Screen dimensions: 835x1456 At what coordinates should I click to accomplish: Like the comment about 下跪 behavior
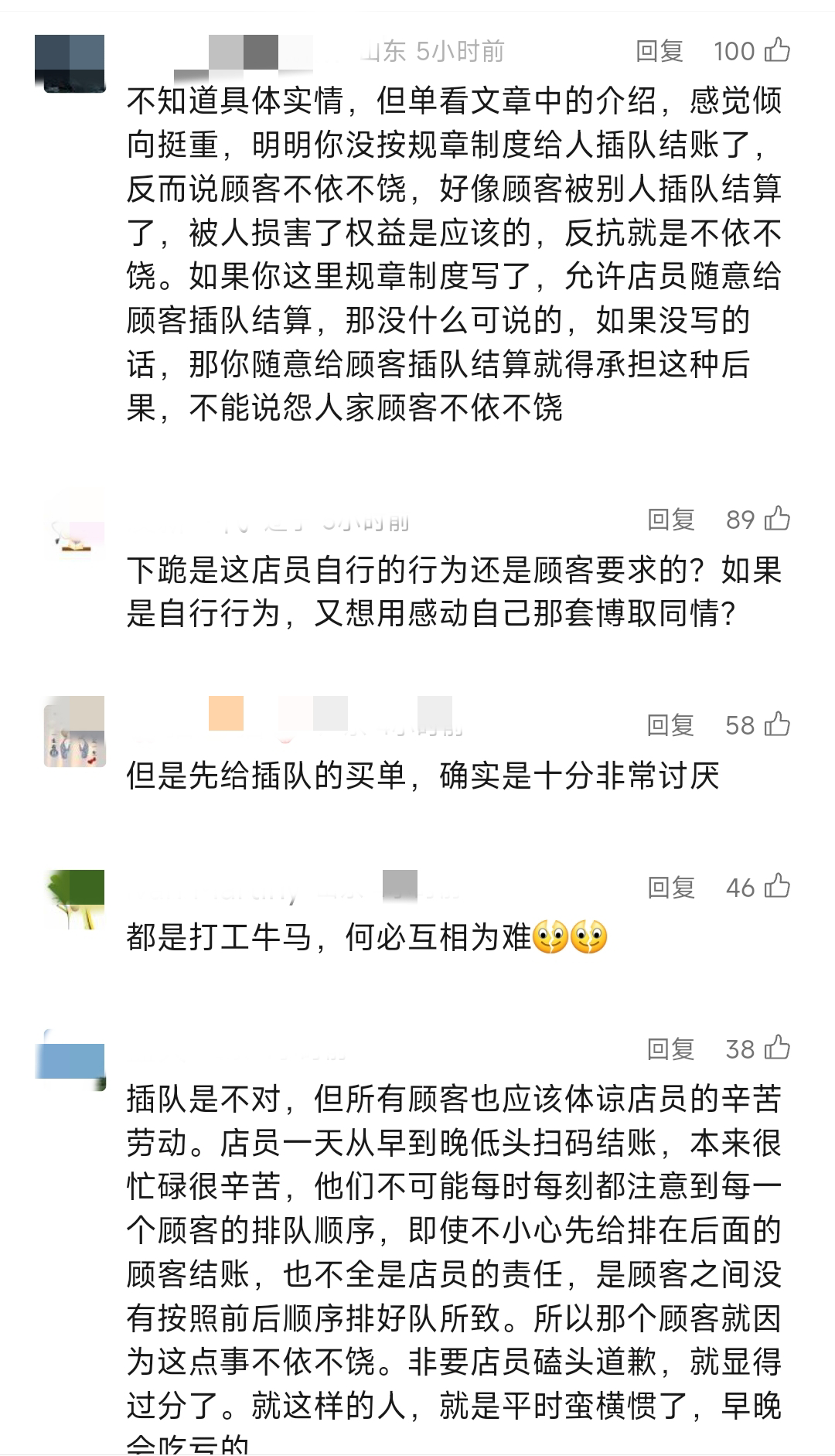776,519
